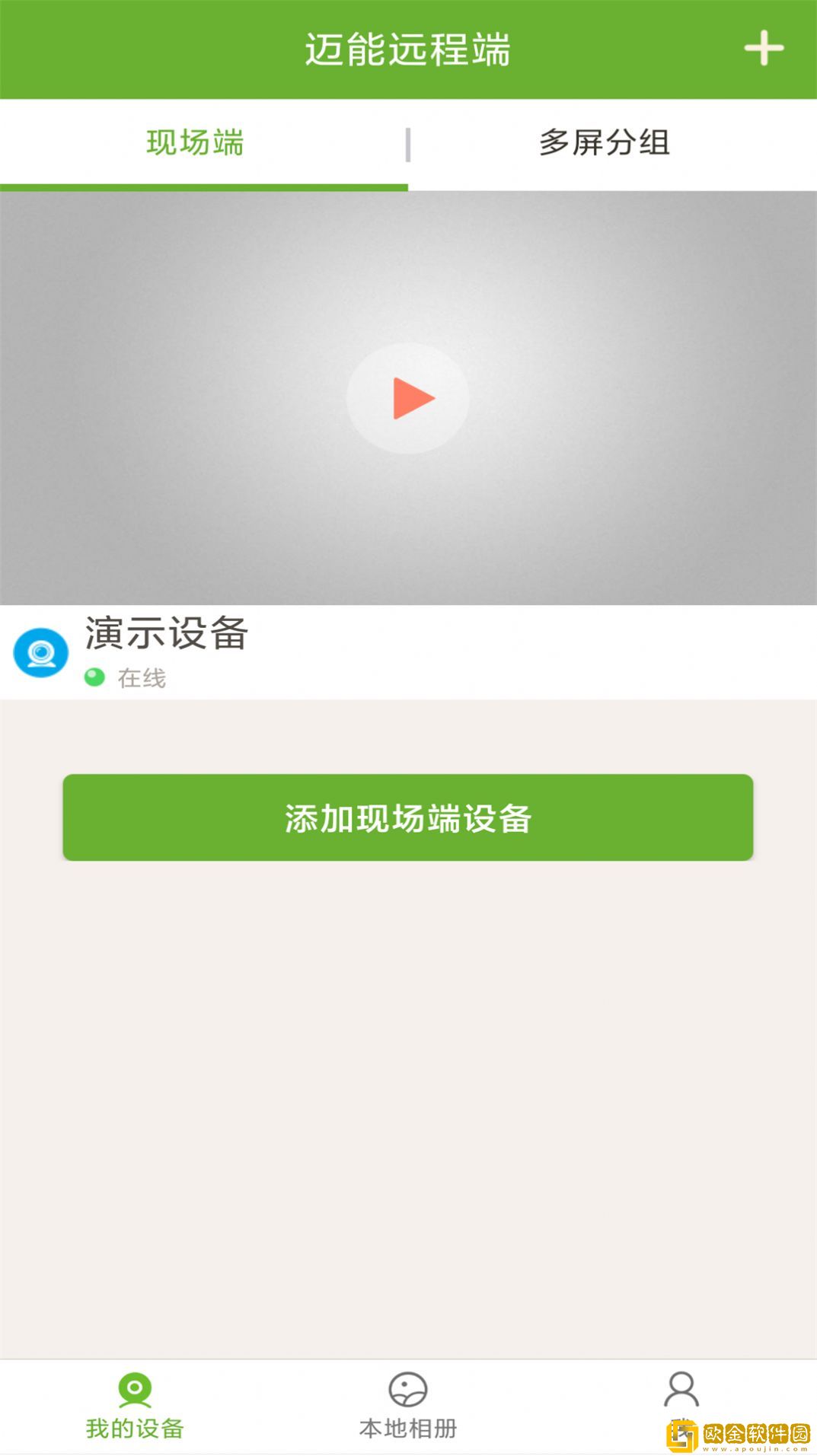Image resolution: width=817 pixels, height=1456 pixels.
Task: Click the 演示设备 device name
Action: tap(166, 634)
